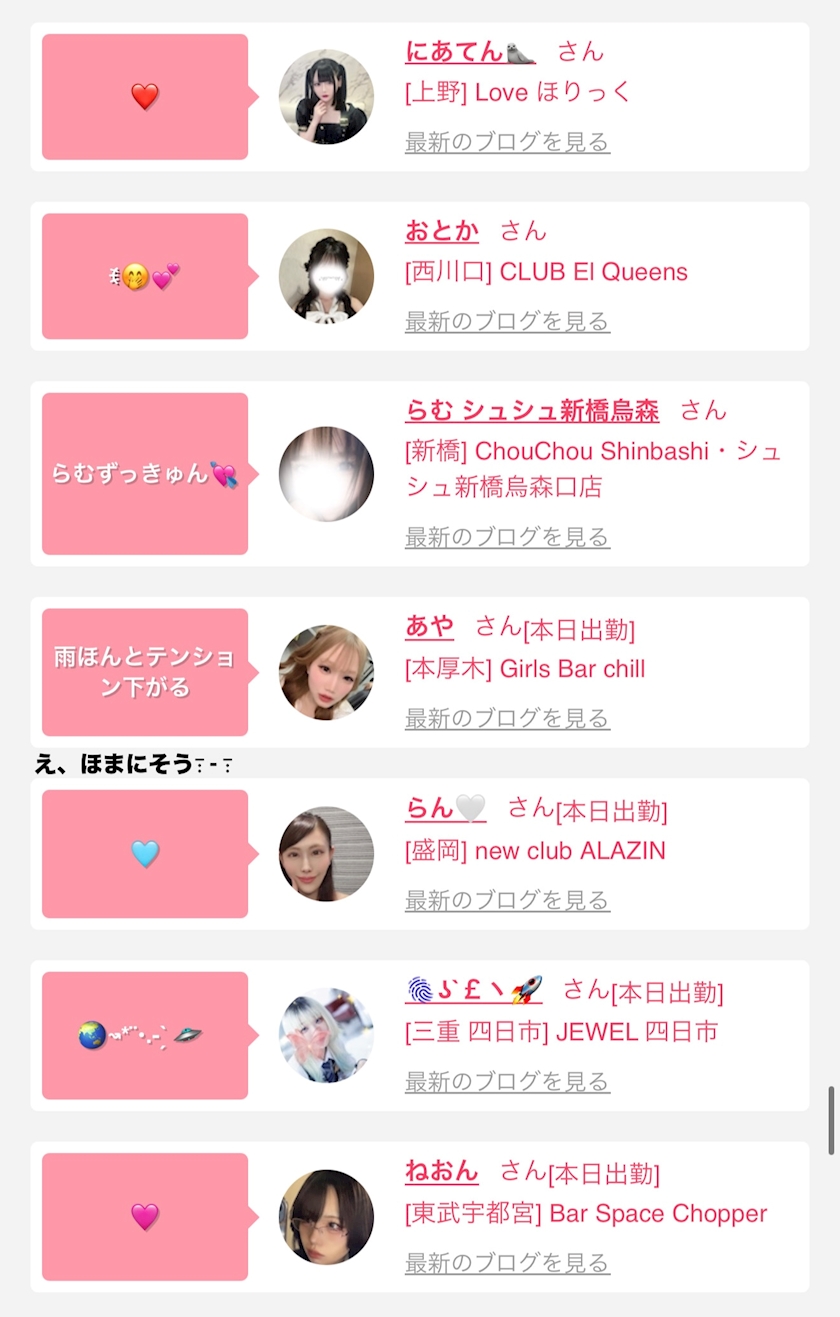Open the rocket-named profile link for JEWEL 四日市
Viewport: 840px width, 1317px height.
click(474, 990)
